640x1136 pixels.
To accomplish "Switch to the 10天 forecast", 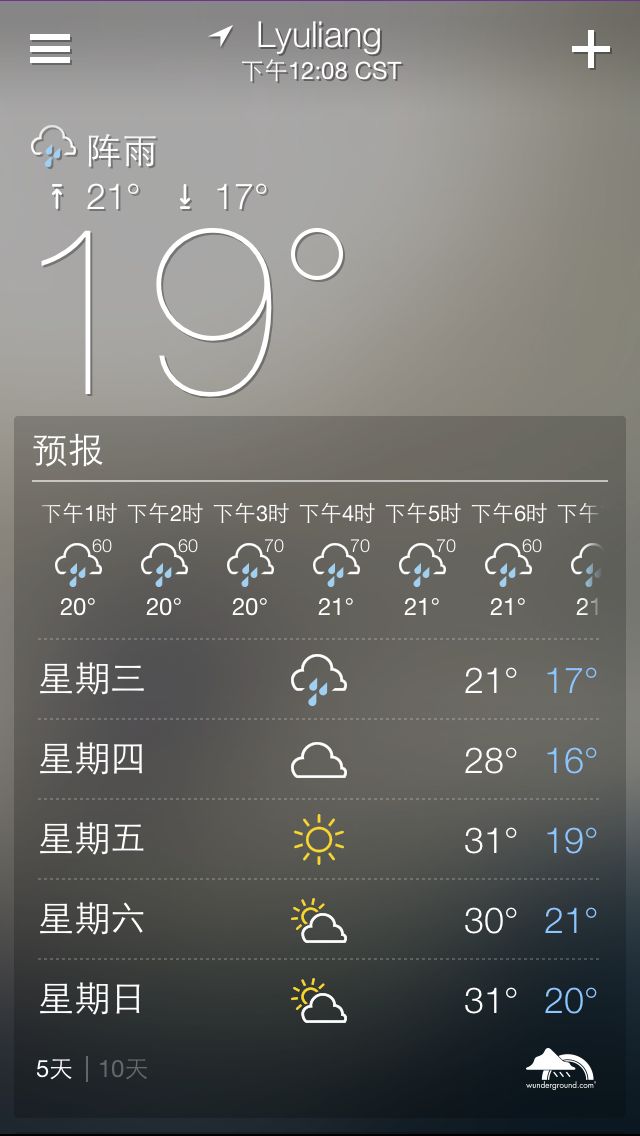I will [x=123, y=1069].
